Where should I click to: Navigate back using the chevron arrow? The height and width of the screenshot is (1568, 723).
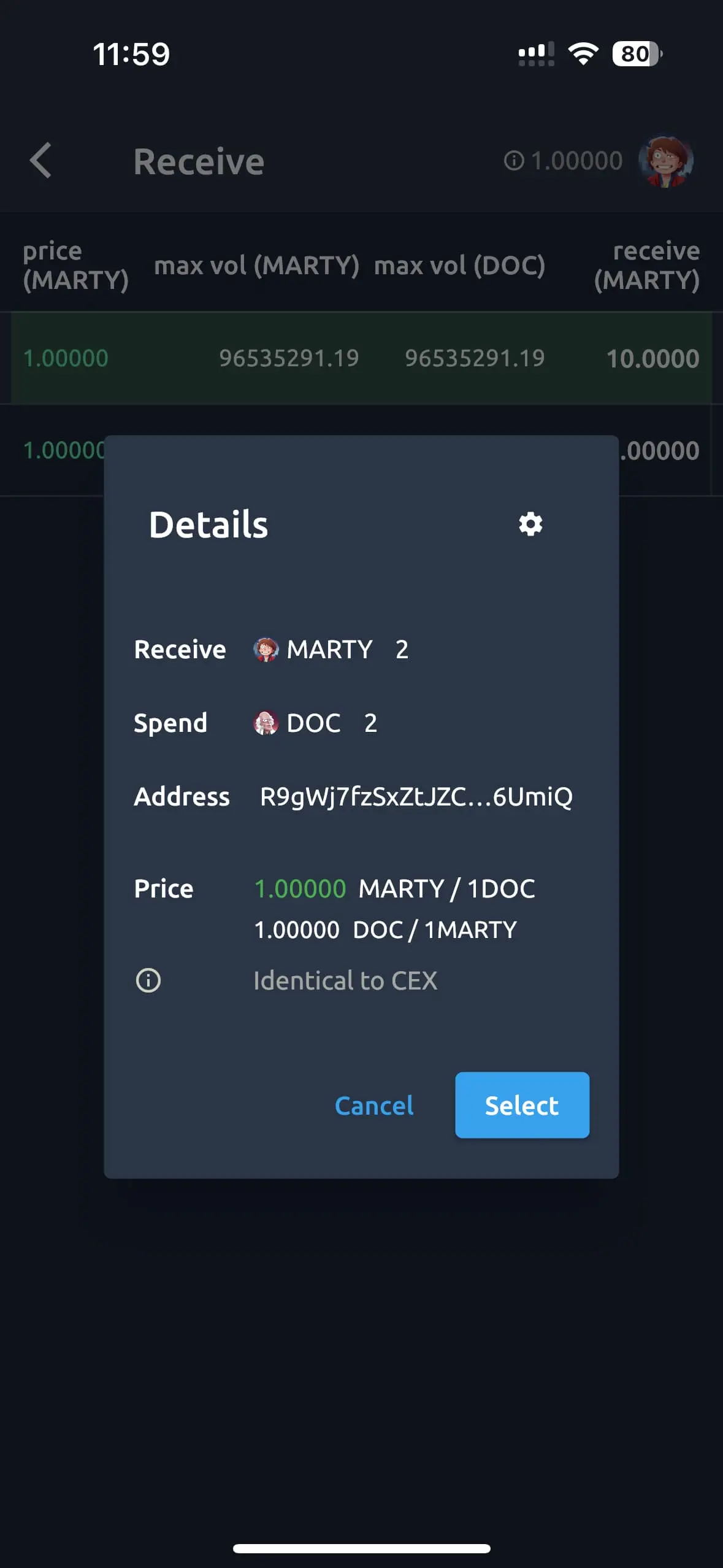[40, 161]
